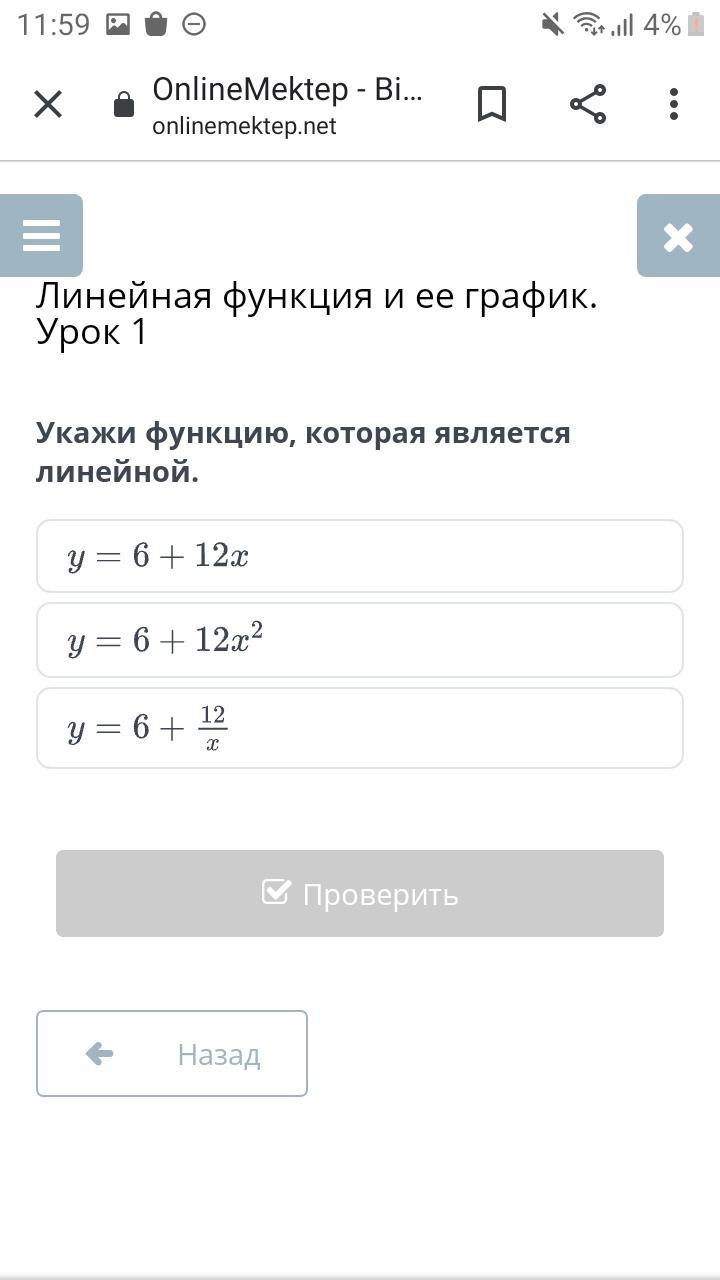Share this page link
Screen dimensions: 720x1280
(588, 104)
